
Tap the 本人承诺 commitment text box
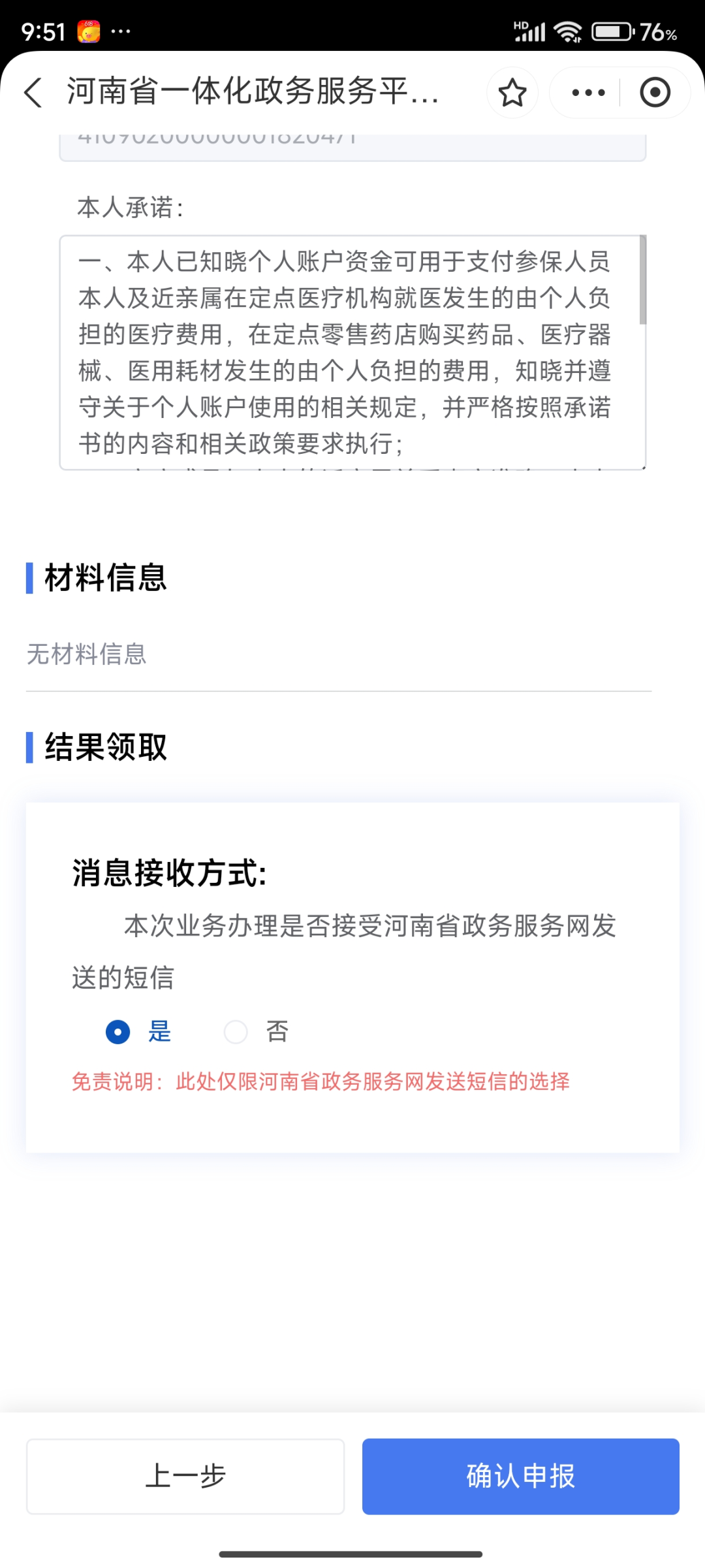(346, 353)
